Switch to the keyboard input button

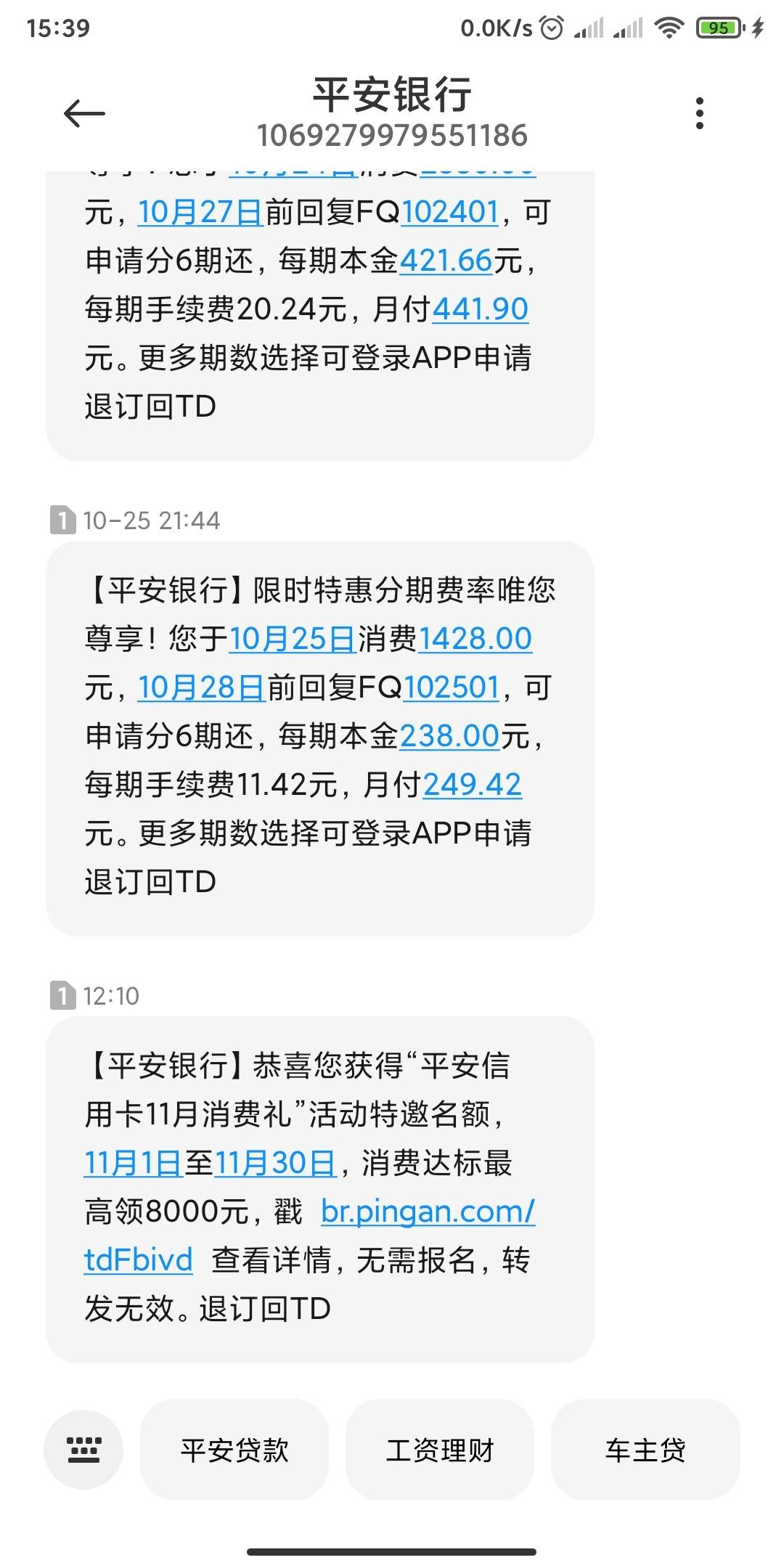tap(83, 1450)
